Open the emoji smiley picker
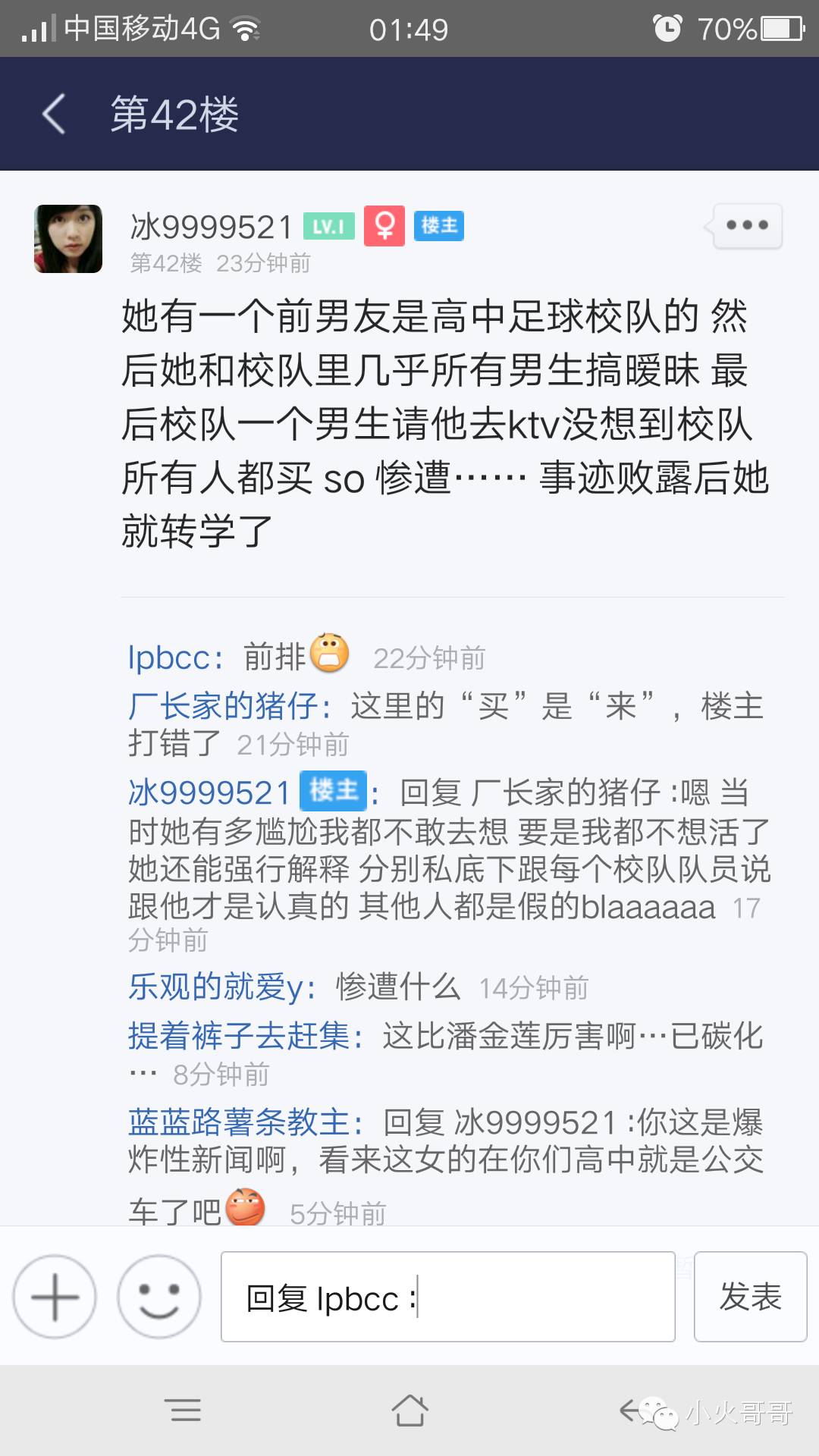 pos(159,1297)
